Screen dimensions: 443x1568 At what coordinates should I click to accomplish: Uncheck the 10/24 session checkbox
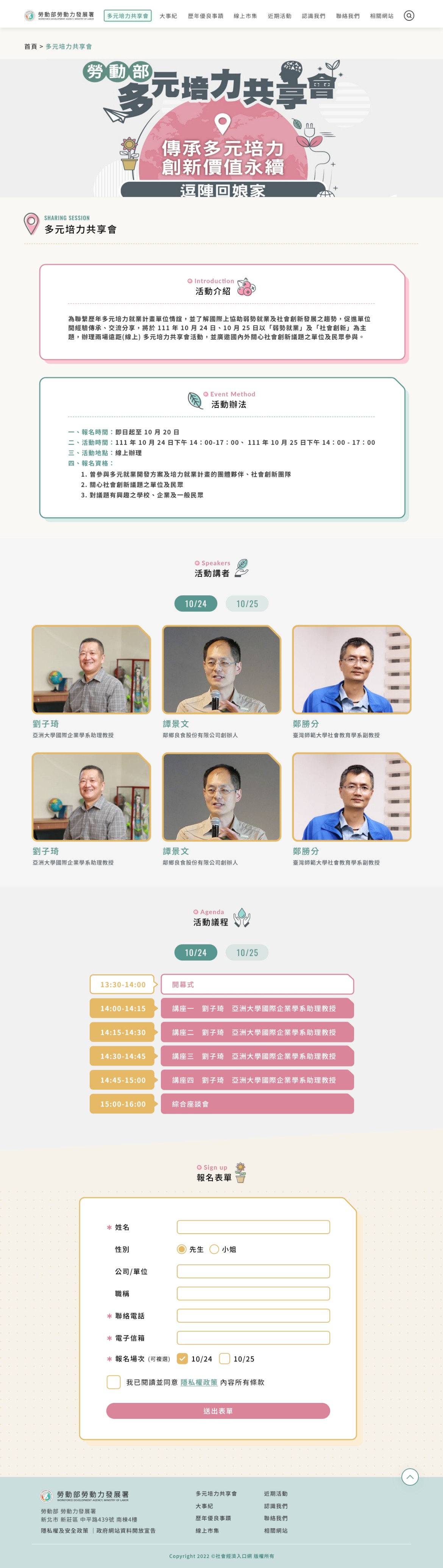coord(182,1359)
